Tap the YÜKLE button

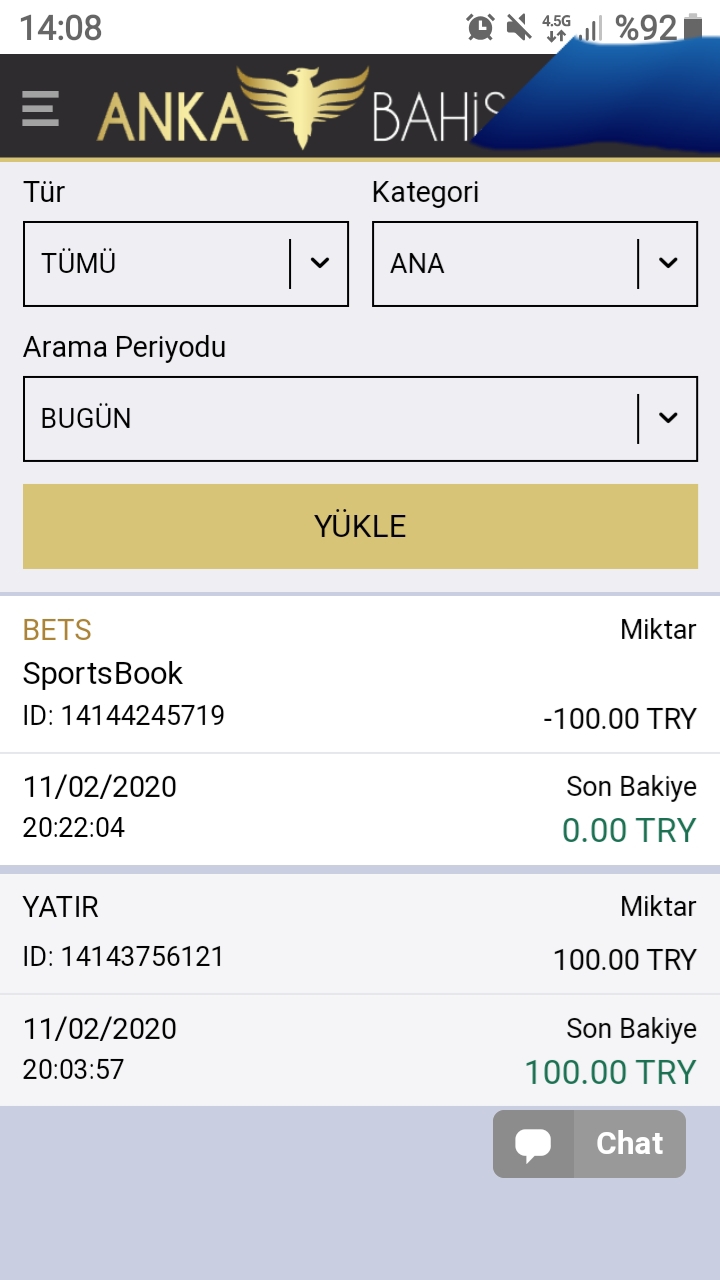[x=360, y=527]
